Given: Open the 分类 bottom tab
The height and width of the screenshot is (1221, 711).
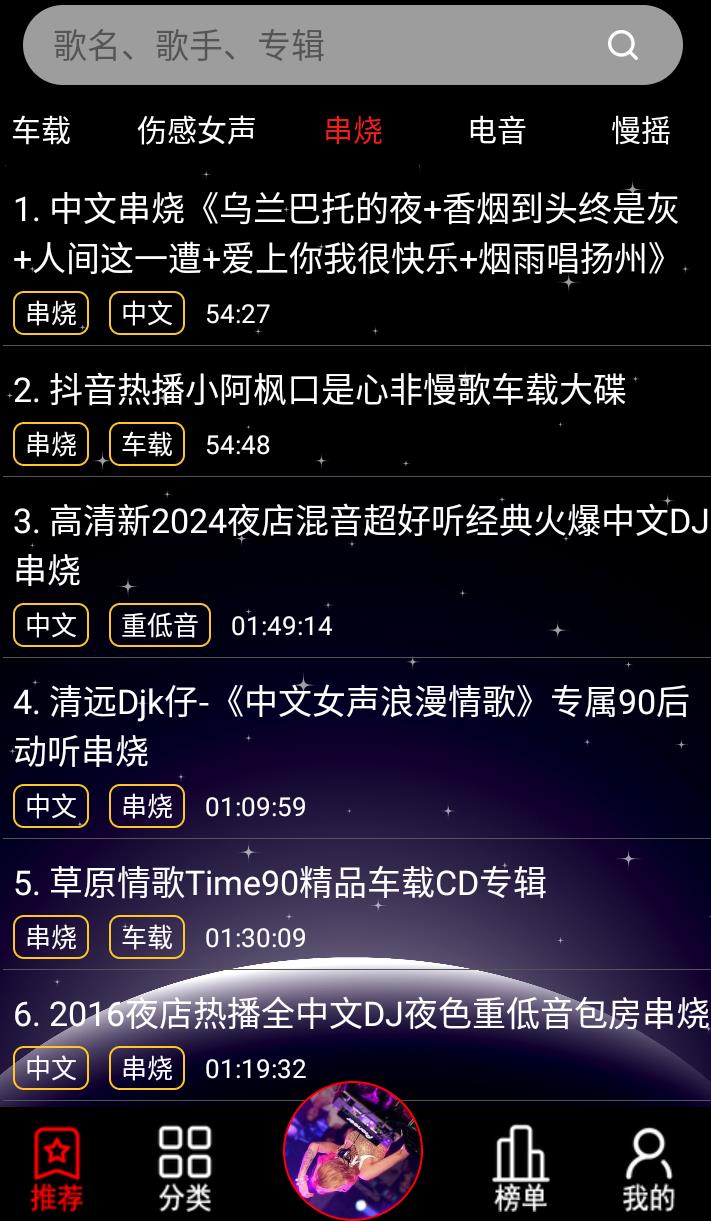Looking at the screenshot, I should click(x=185, y=1168).
